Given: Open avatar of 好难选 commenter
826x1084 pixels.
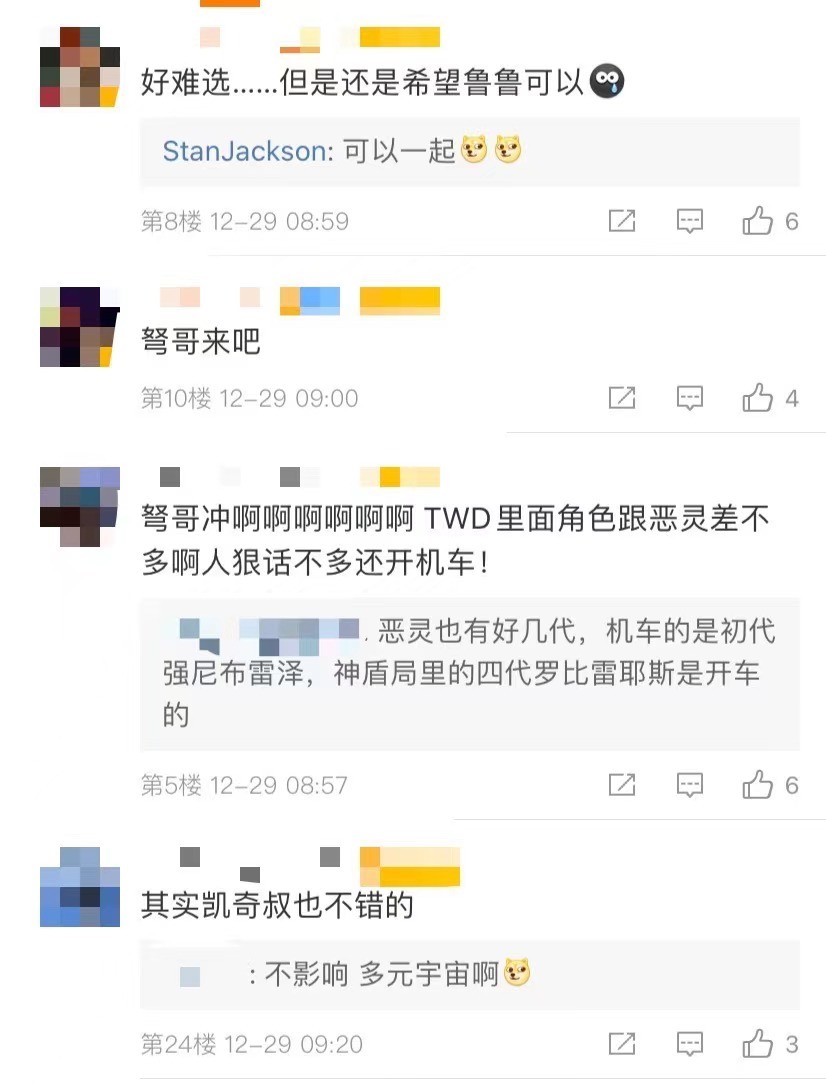Looking at the screenshot, I should [x=80, y=67].
